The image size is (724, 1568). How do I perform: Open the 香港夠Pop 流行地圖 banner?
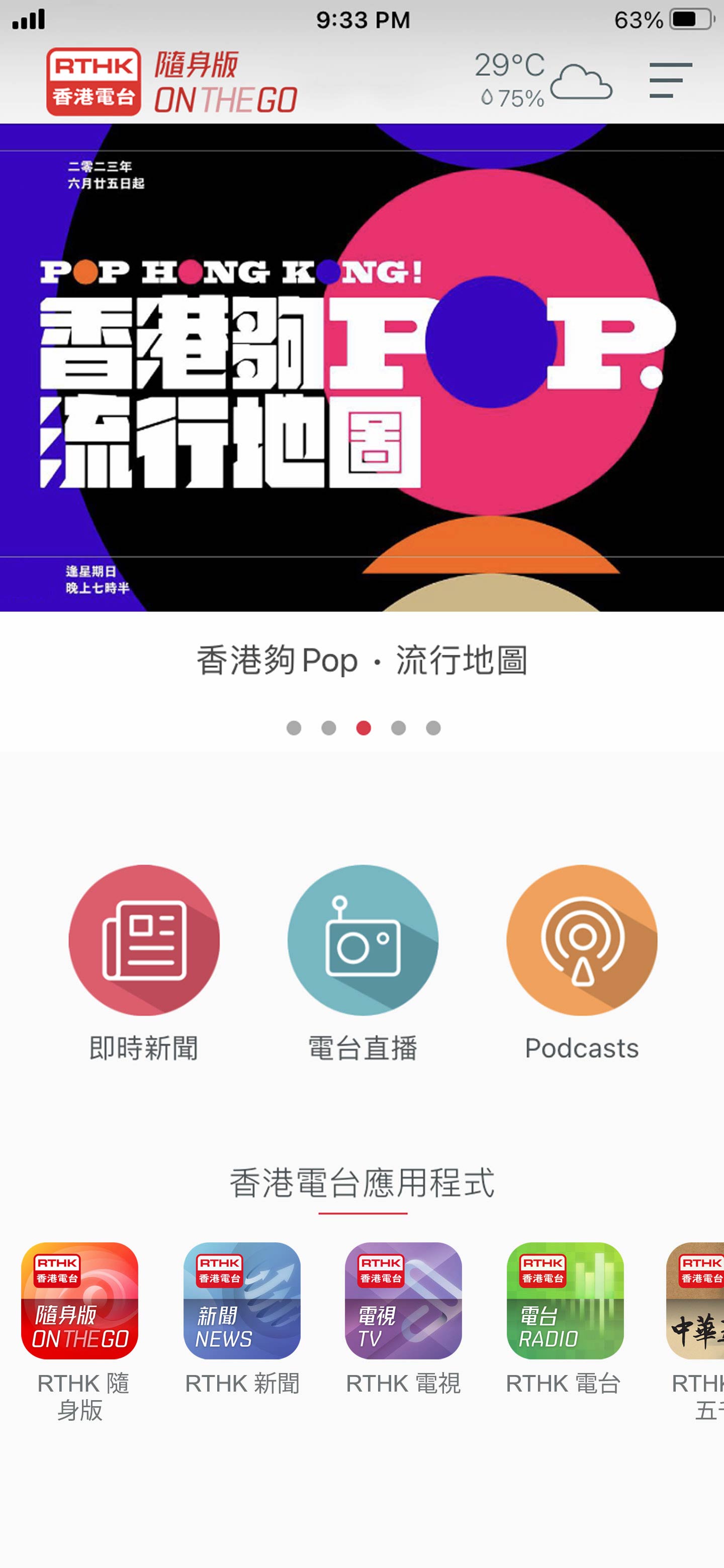click(361, 367)
